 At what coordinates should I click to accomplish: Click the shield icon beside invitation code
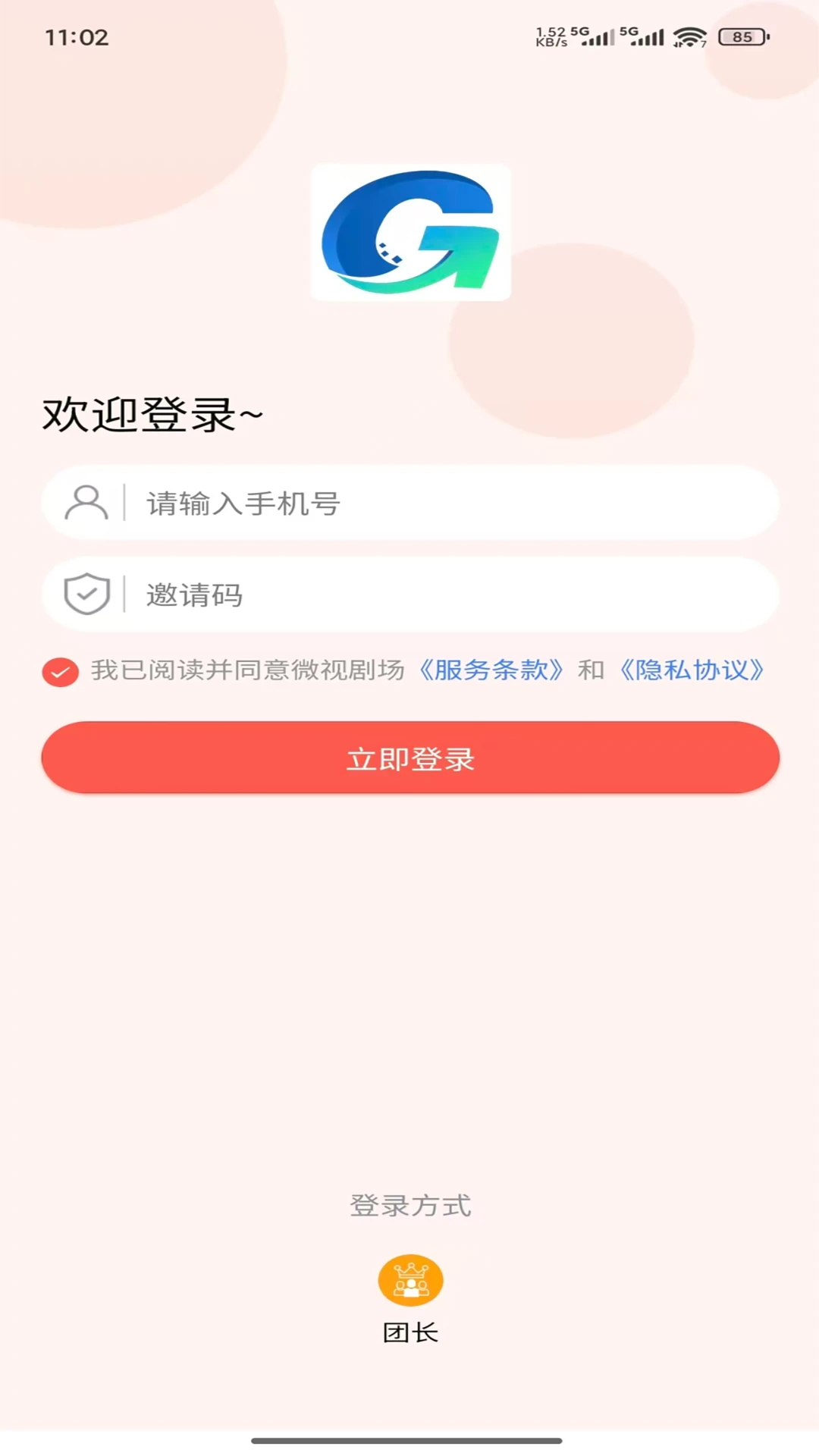(x=86, y=595)
